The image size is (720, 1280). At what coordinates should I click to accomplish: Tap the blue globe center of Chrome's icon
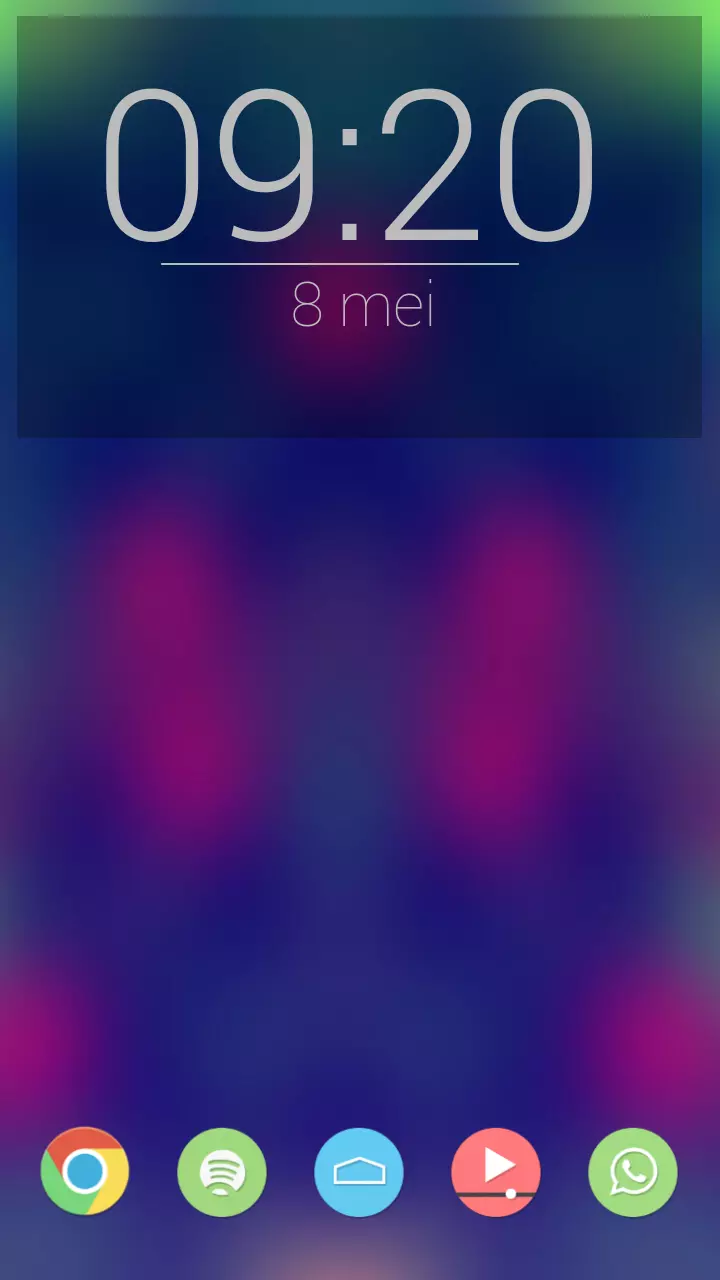85,1172
